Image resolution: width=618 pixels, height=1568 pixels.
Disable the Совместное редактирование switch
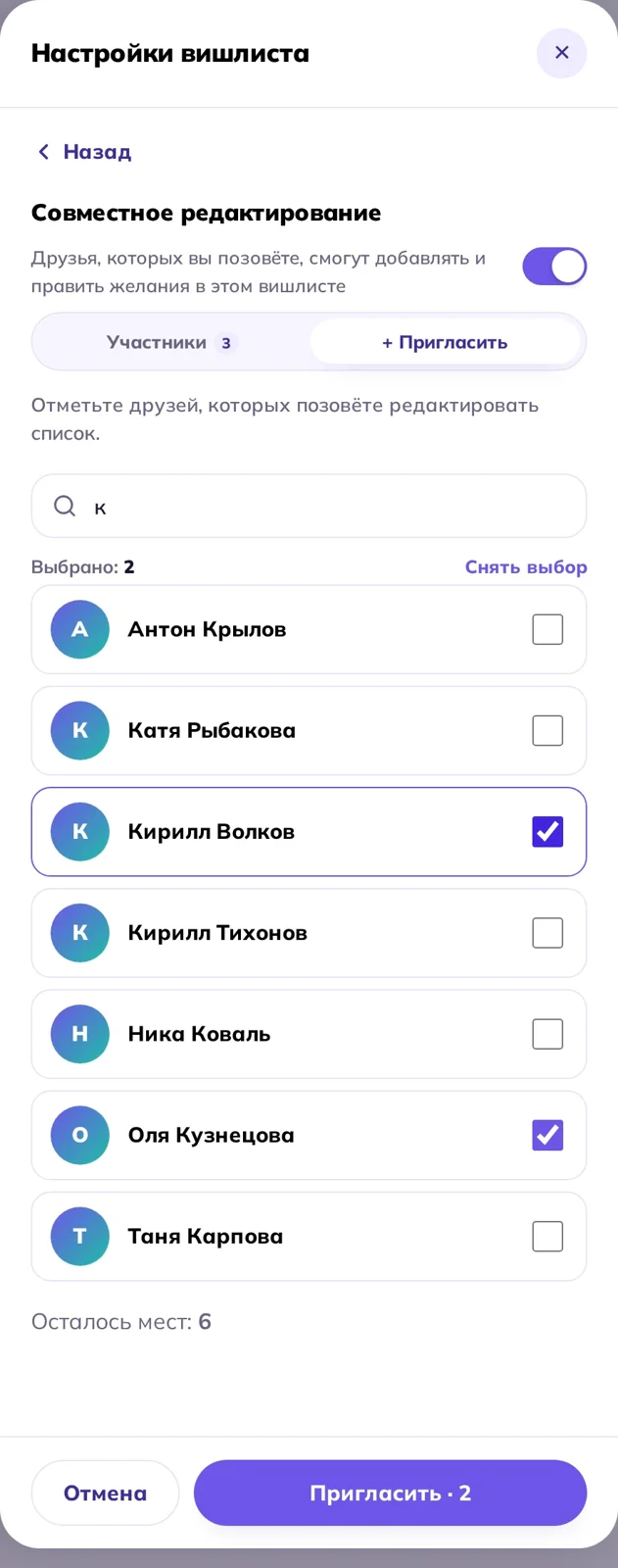click(554, 267)
